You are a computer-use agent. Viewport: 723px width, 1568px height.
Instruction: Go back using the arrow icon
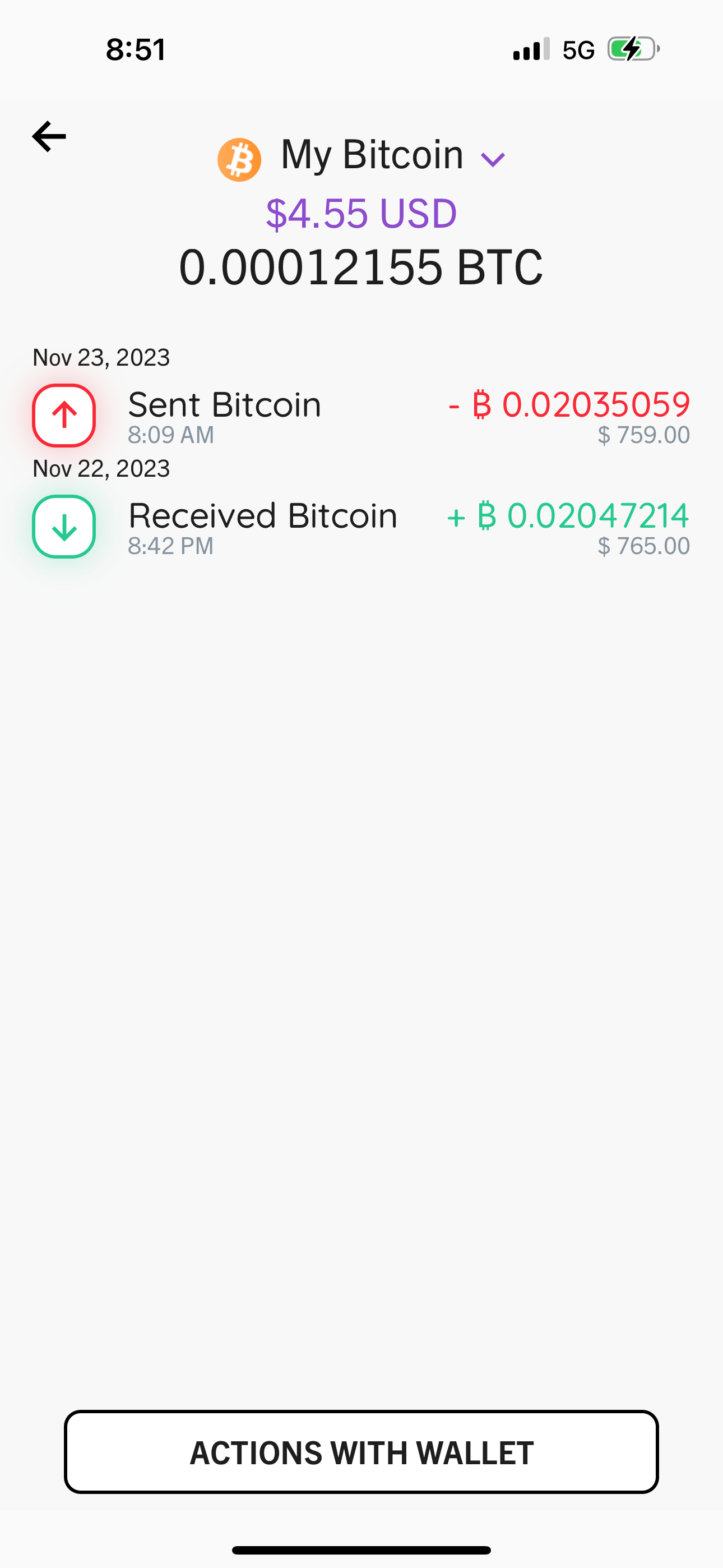49,136
